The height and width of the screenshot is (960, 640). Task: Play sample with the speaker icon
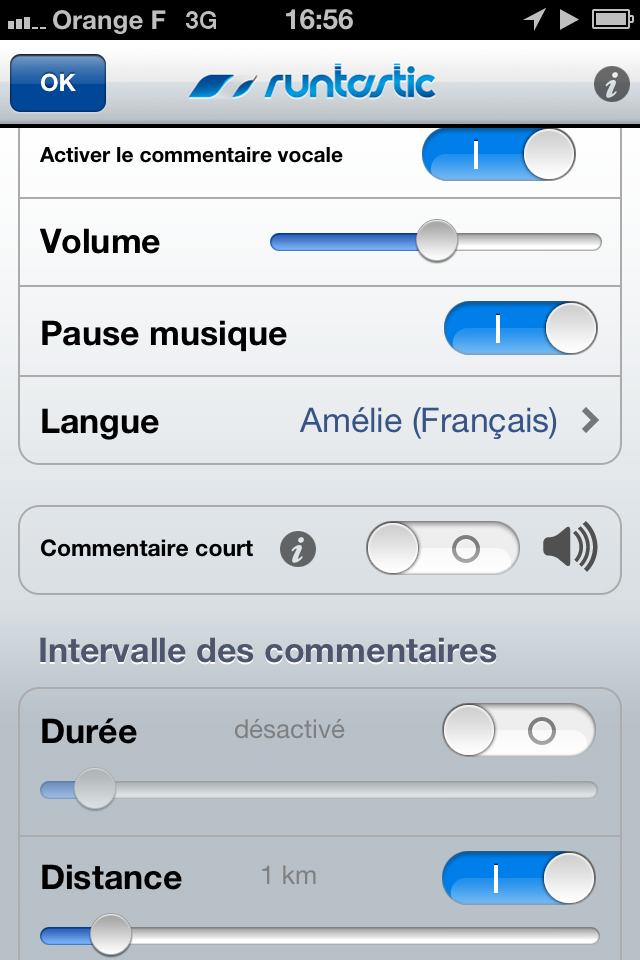[570, 548]
